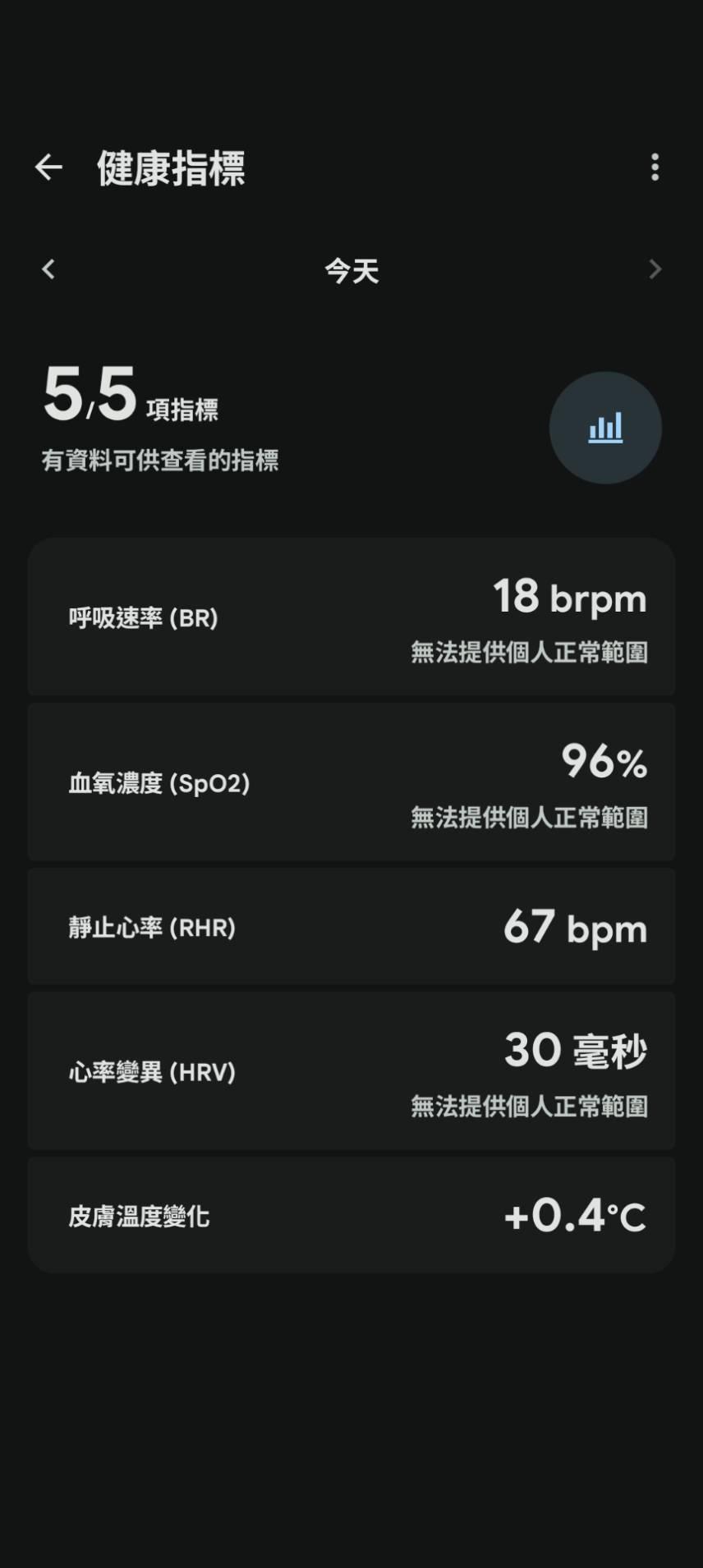Tap the back arrow to leave 健康指標

(48, 167)
